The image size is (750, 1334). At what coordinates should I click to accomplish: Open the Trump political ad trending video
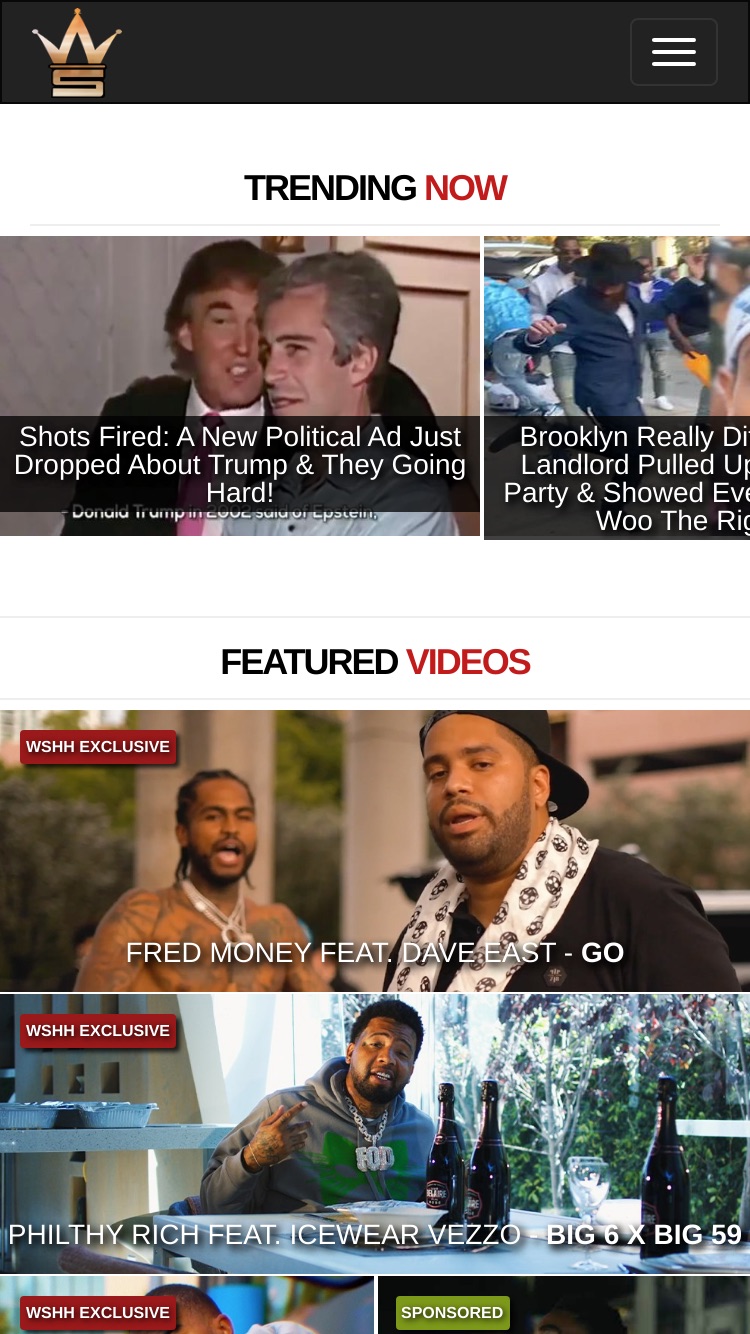coord(240,387)
